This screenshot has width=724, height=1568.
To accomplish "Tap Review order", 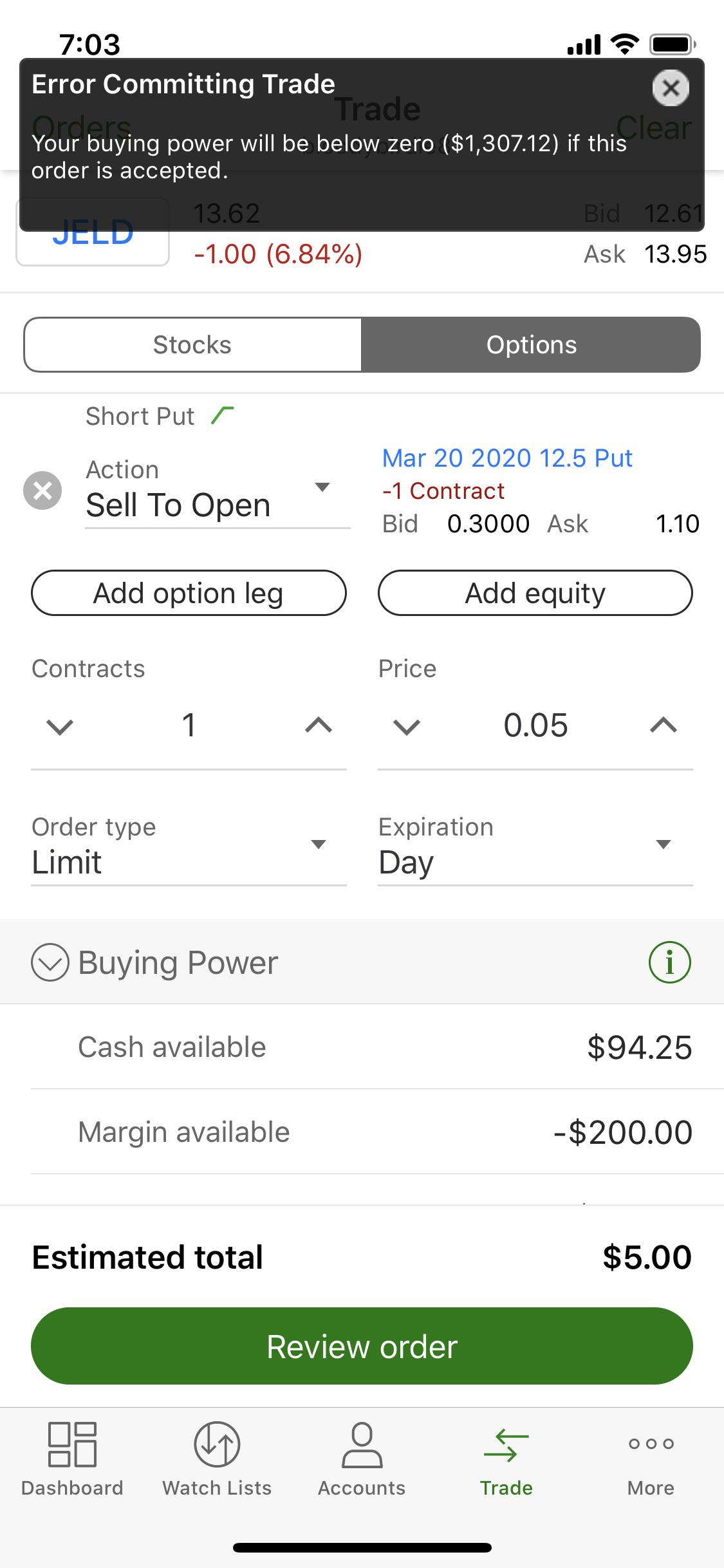I will pos(362,1345).
